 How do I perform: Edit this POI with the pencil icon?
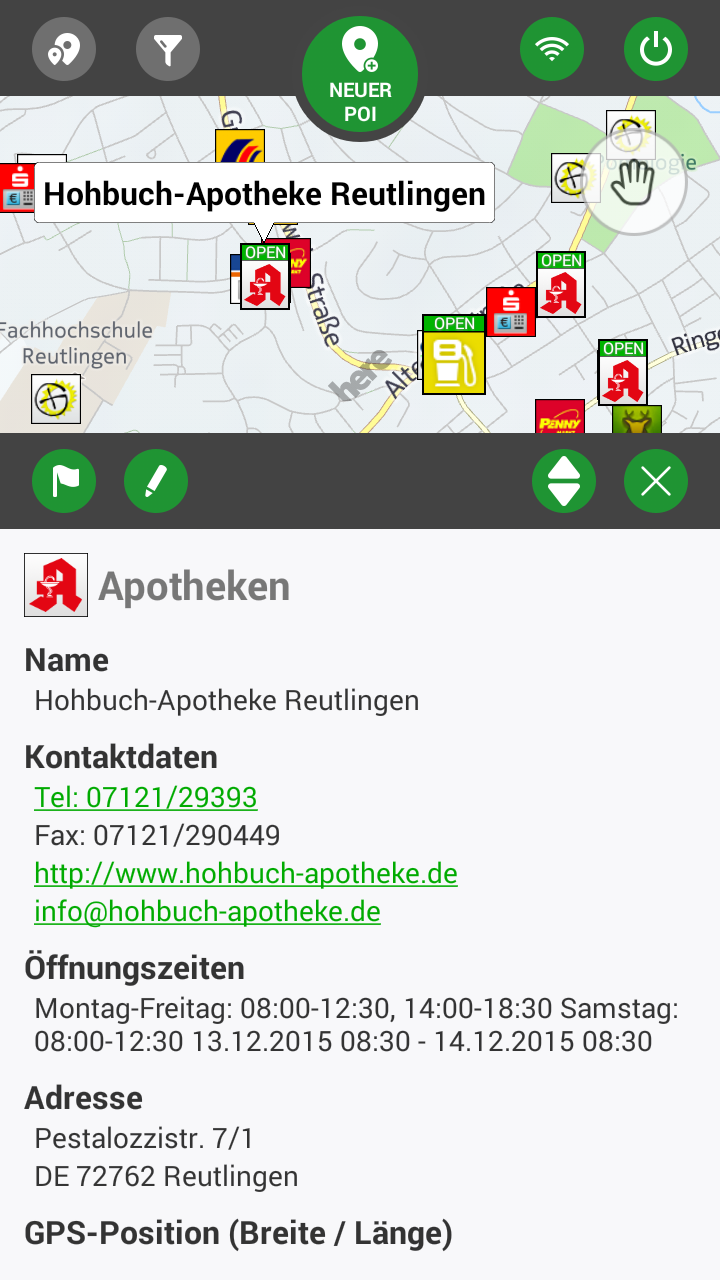point(156,481)
